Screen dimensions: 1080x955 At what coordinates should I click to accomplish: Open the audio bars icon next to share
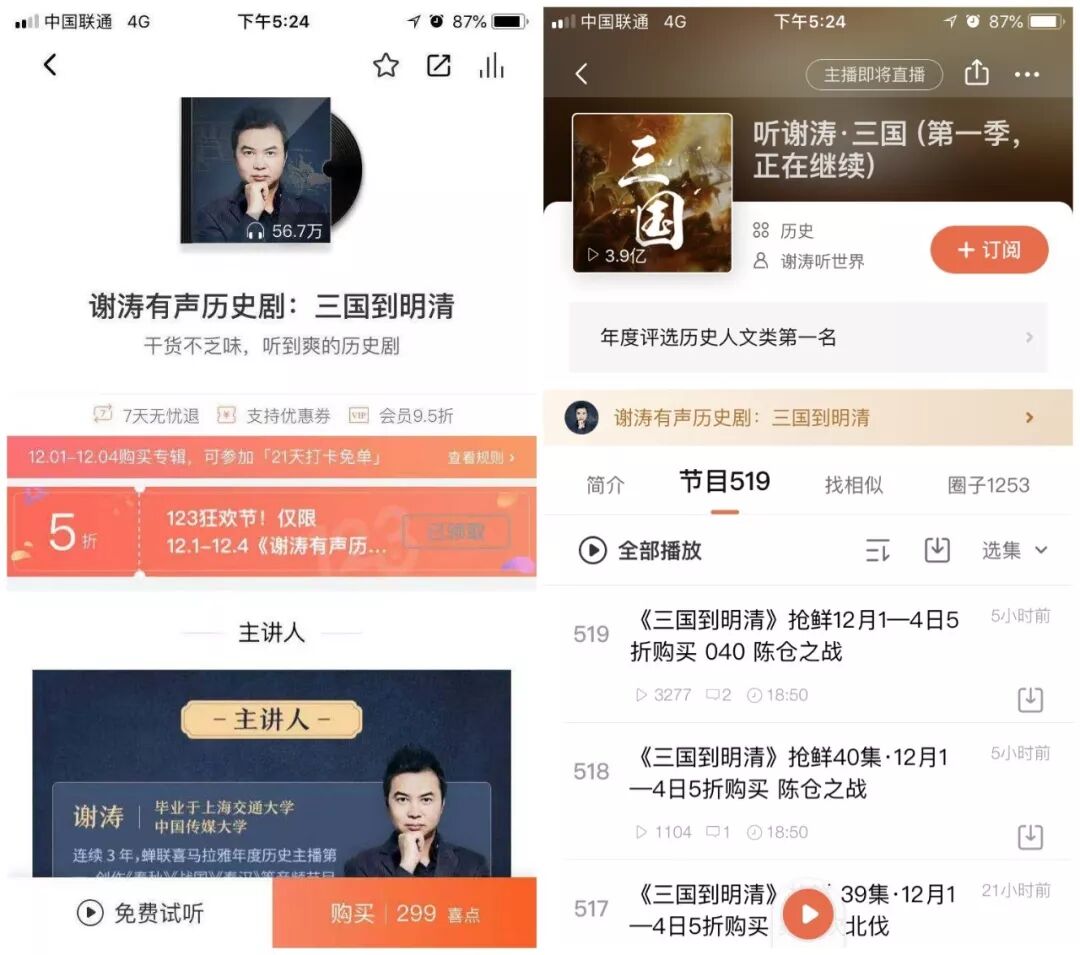point(491,66)
